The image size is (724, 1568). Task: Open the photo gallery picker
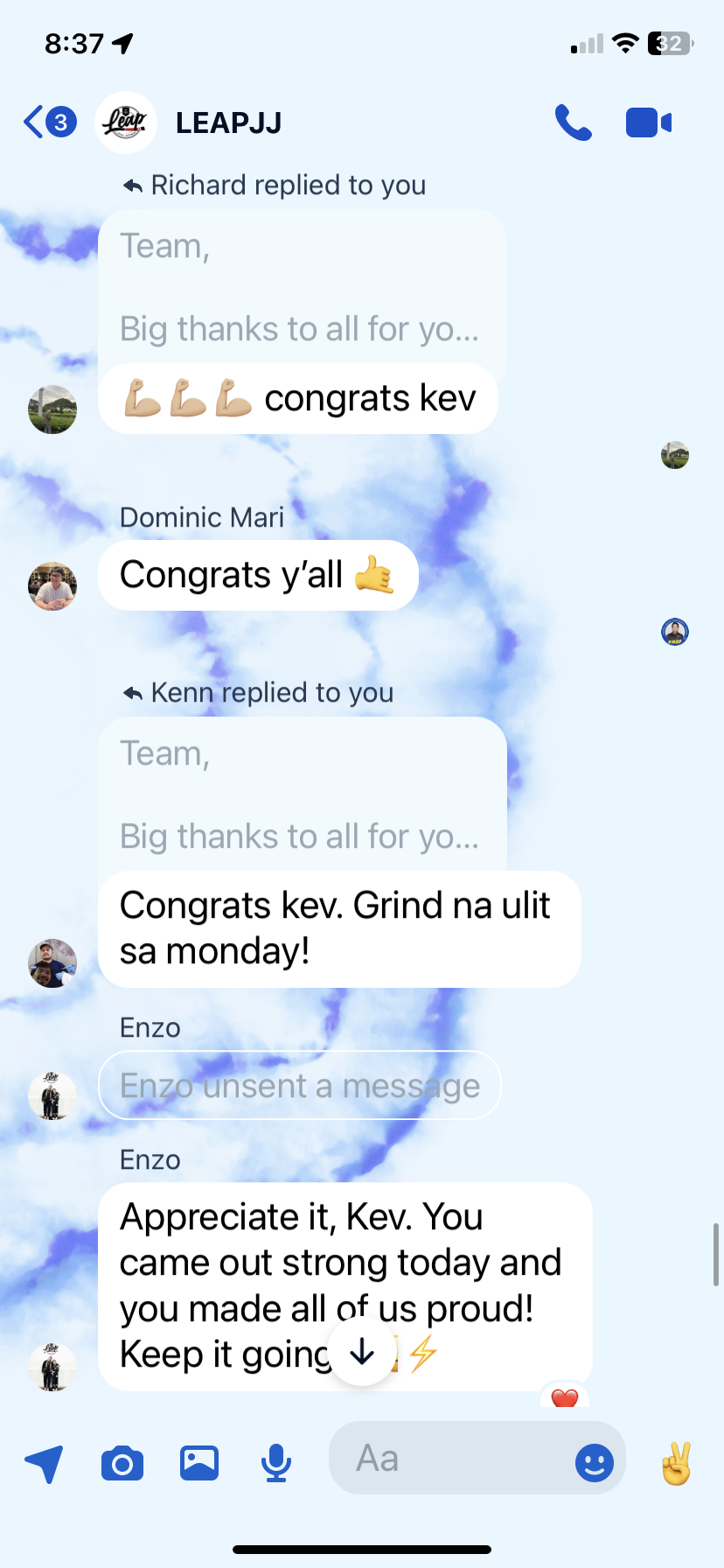[x=199, y=1463]
